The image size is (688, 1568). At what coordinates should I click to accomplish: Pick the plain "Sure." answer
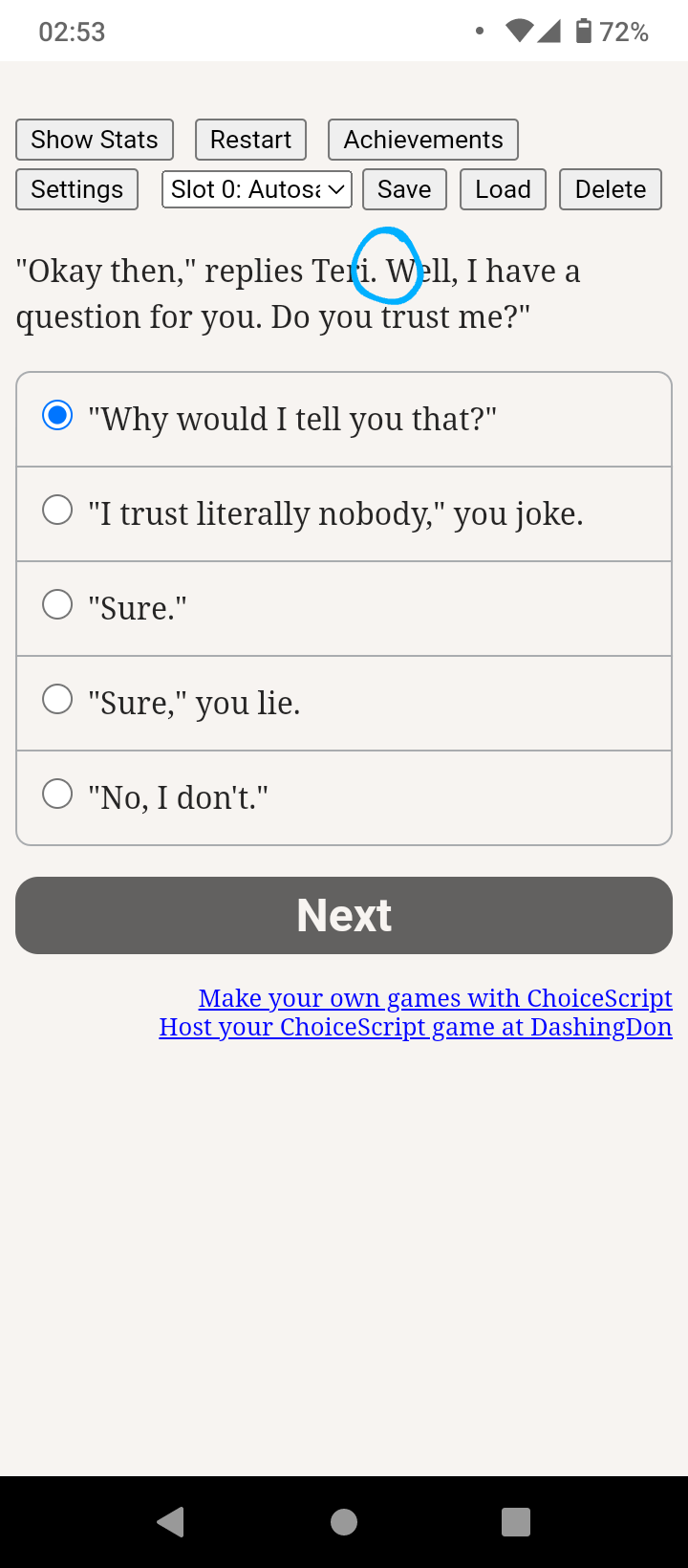point(344,608)
